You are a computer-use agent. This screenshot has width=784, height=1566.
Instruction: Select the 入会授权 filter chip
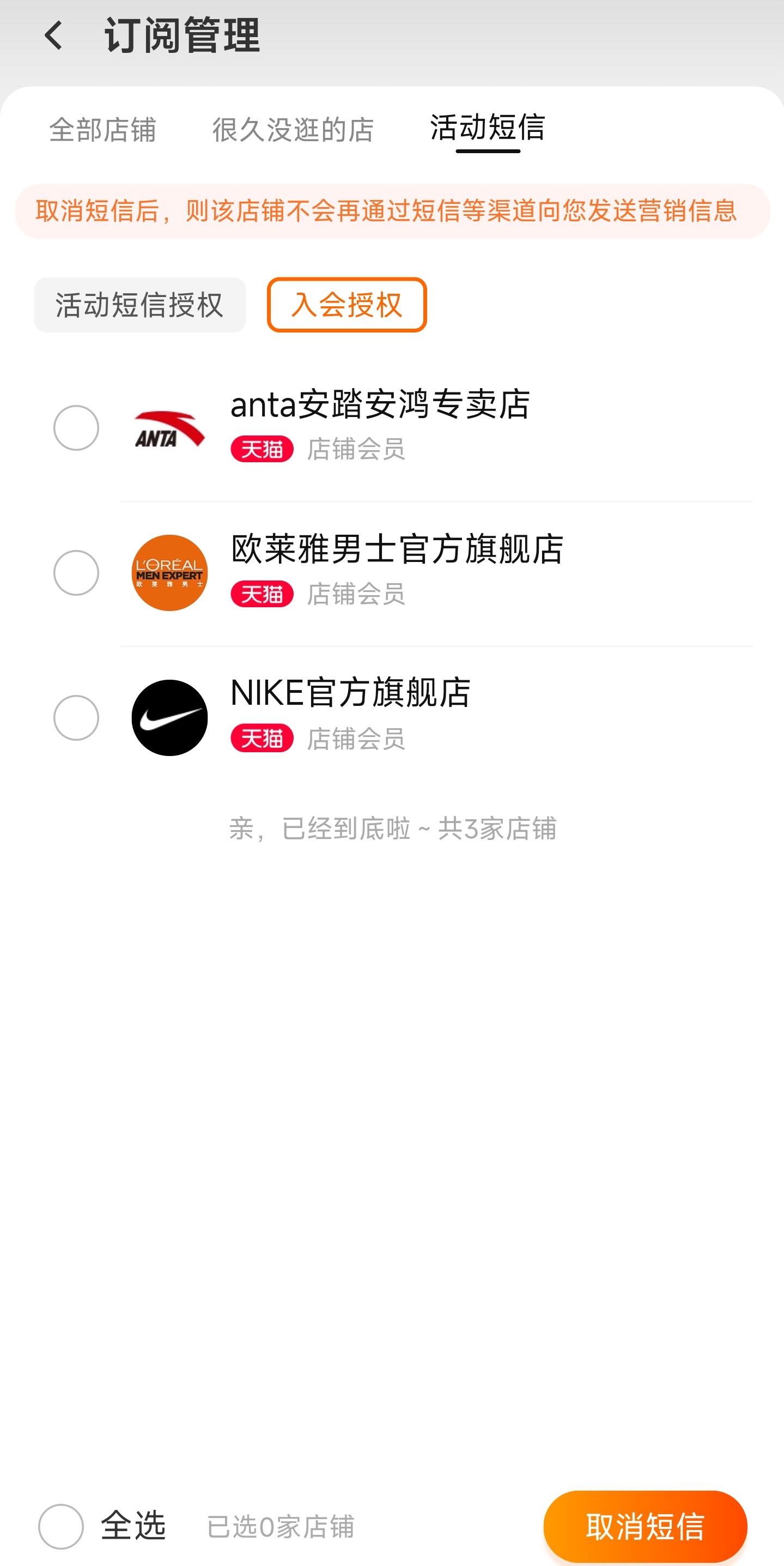pos(347,305)
